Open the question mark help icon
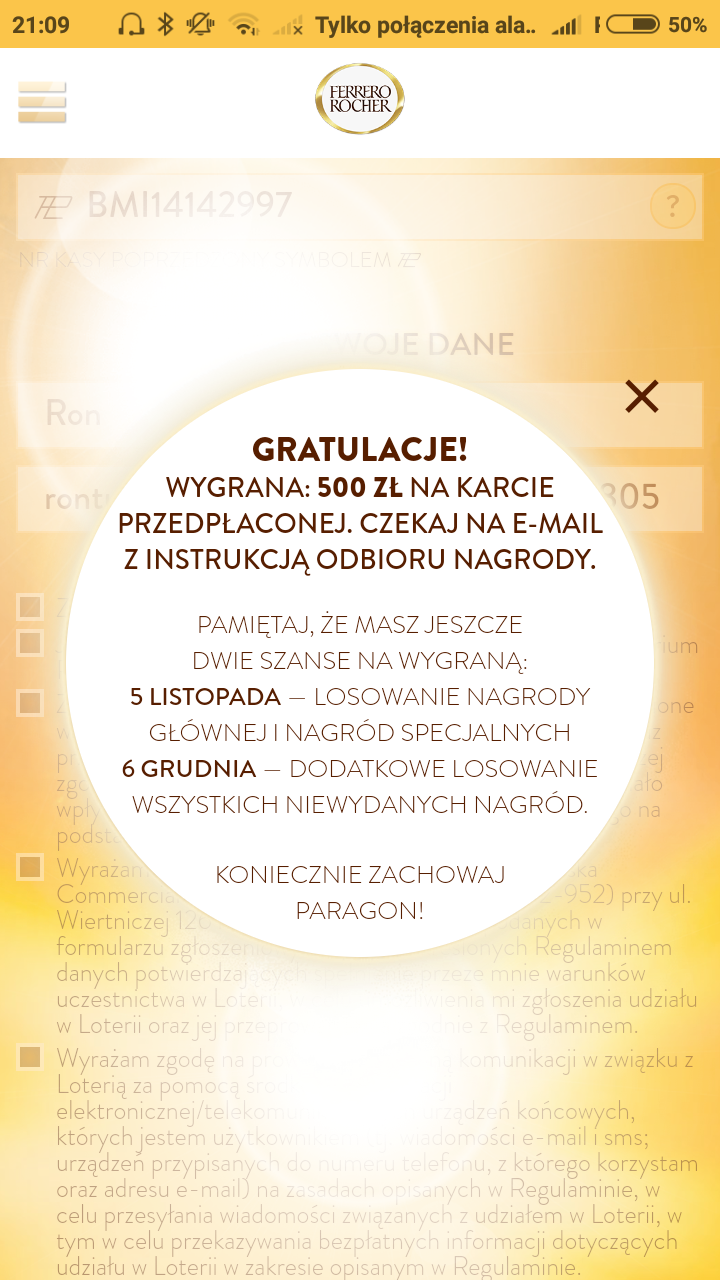 [x=672, y=207]
